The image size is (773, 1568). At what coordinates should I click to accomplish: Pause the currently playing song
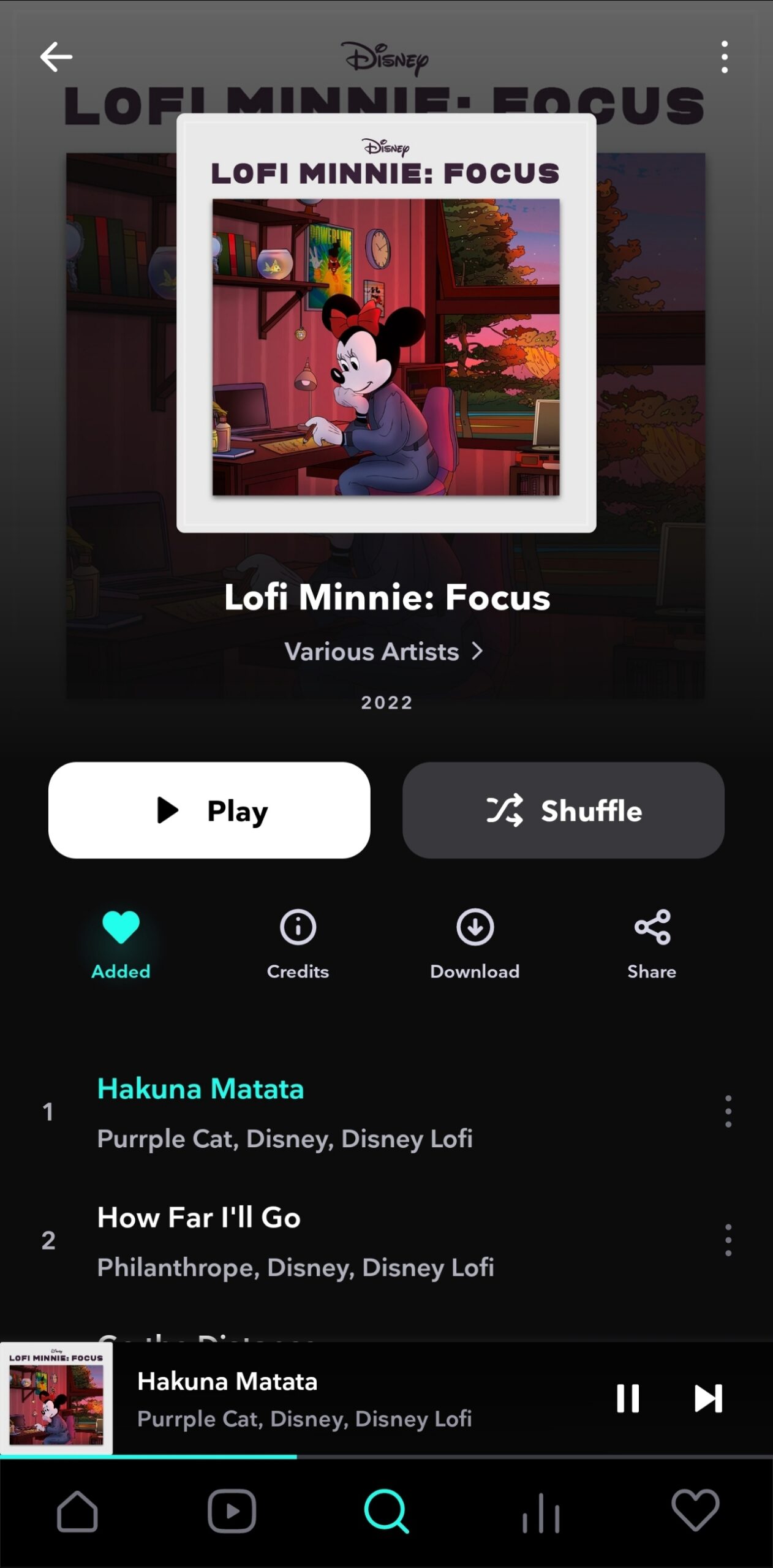[628, 1398]
